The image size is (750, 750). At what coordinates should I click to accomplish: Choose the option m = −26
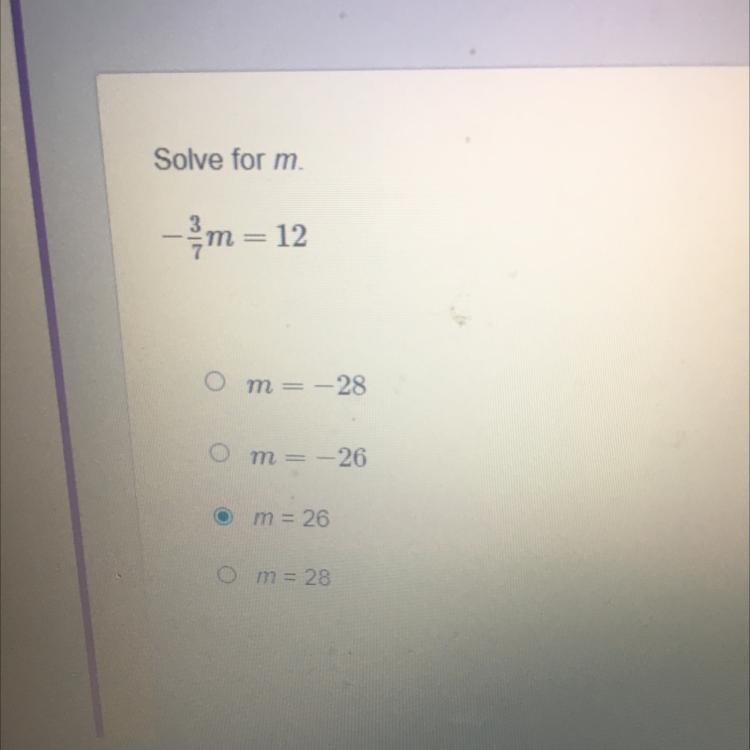[220, 453]
